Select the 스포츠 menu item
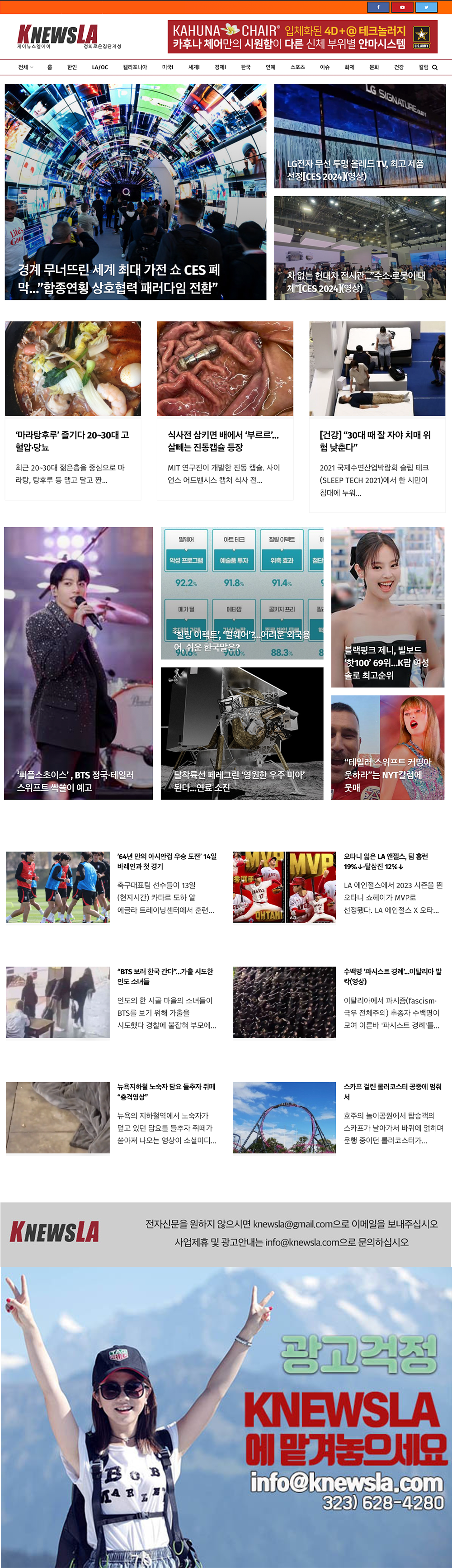This screenshot has width=452, height=1568. click(297, 67)
